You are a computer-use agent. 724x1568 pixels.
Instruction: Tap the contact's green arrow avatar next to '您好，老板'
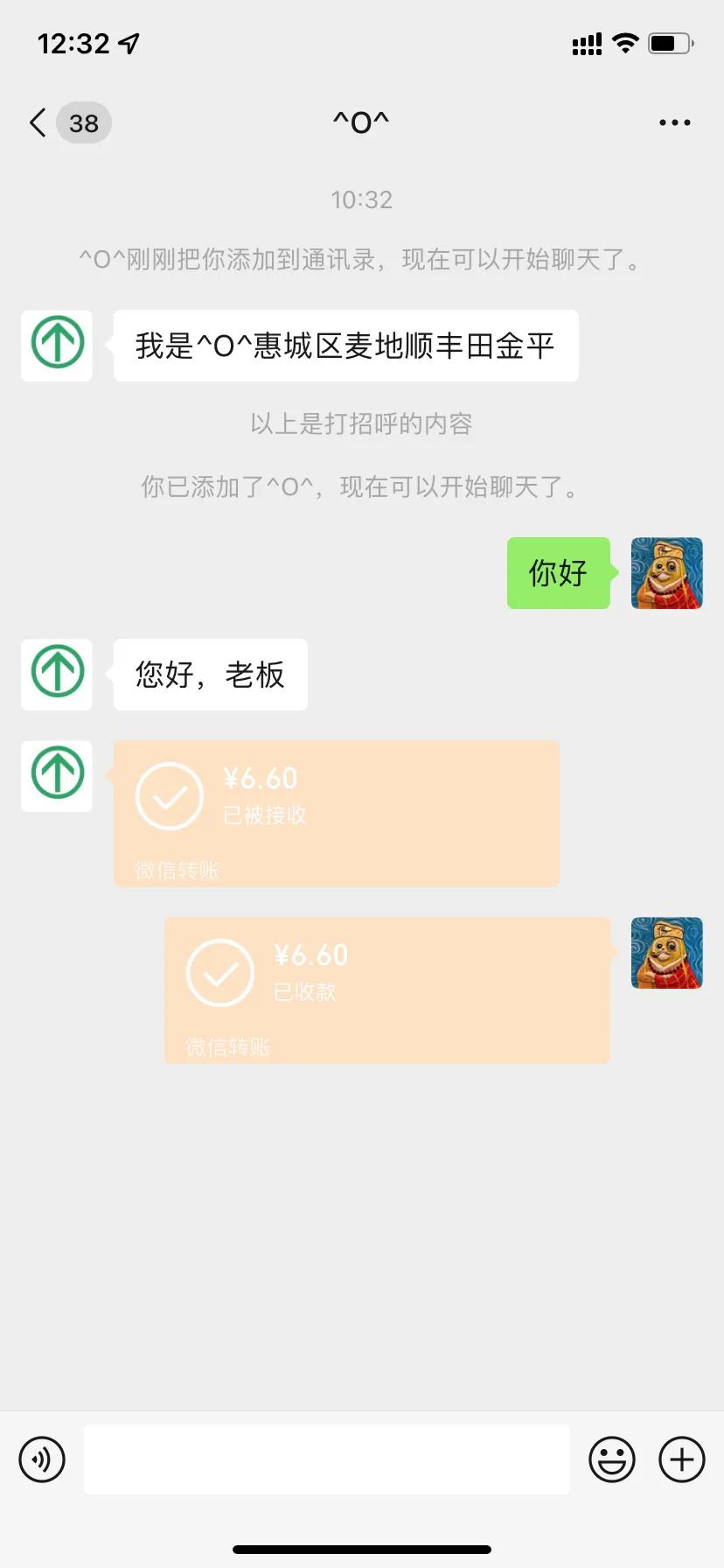click(56, 675)
